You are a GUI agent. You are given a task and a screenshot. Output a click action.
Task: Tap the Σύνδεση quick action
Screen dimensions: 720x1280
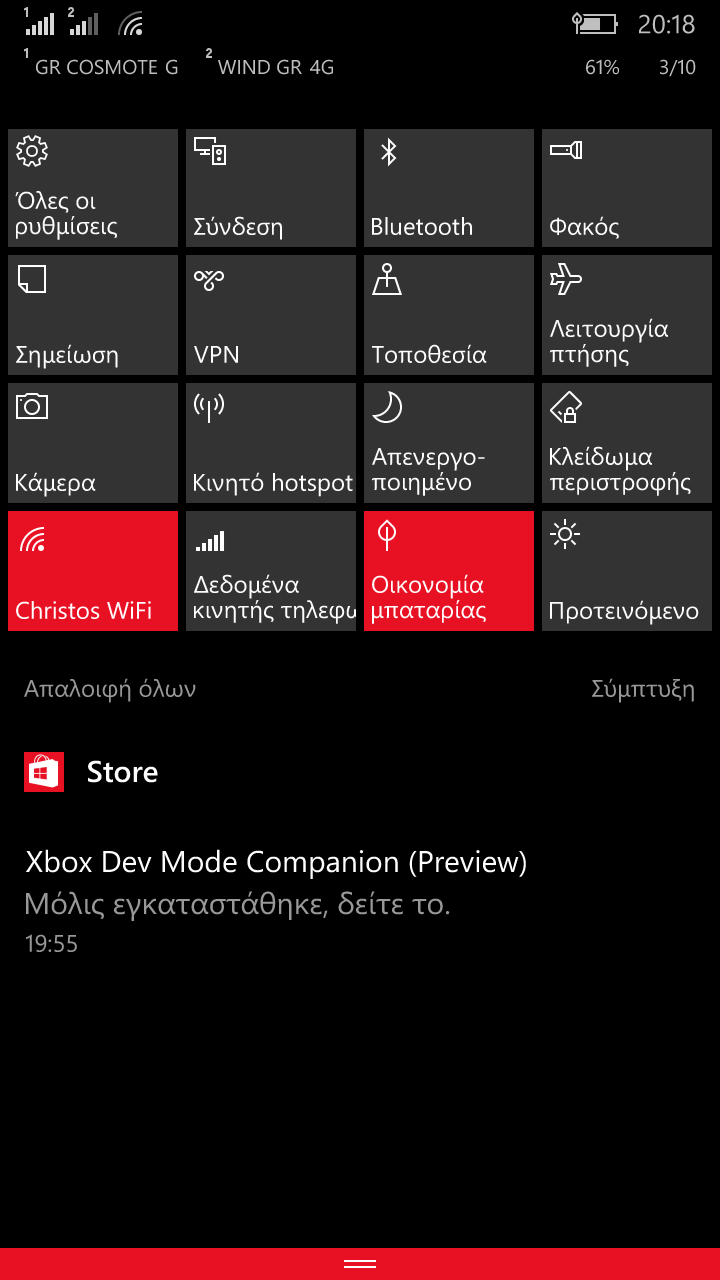pos(271,188)
